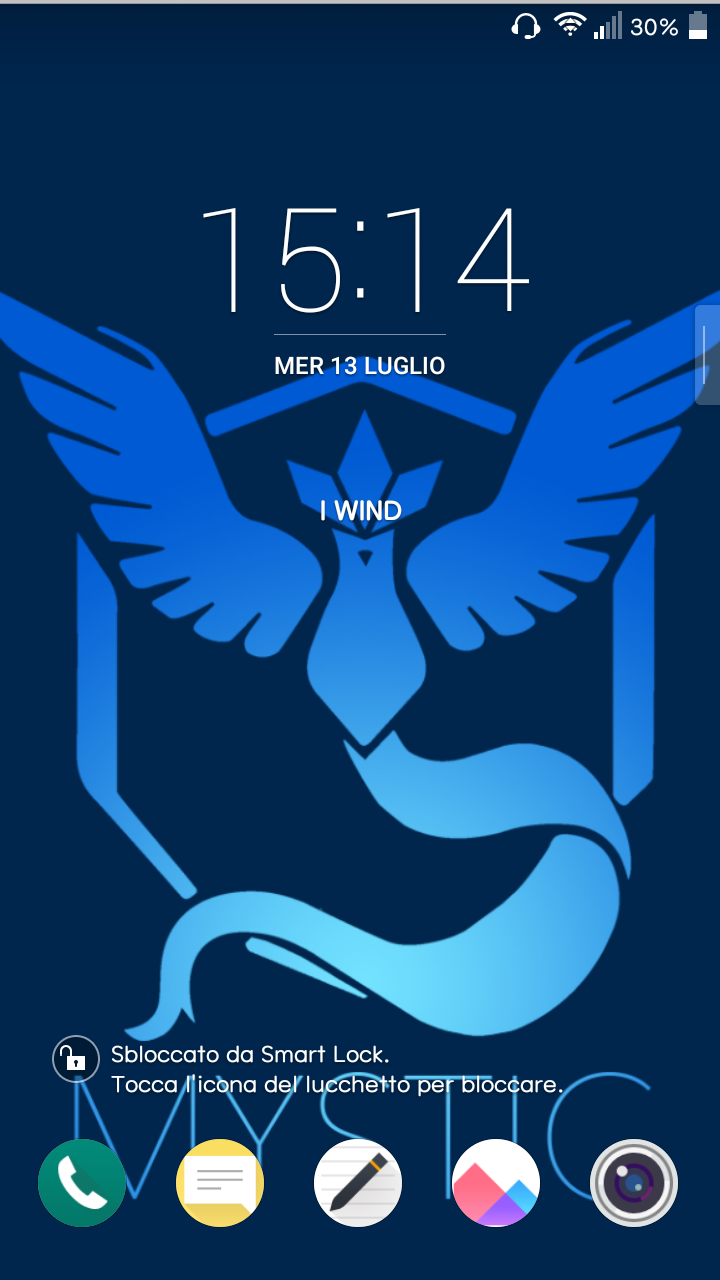Launch the camera shortcut
This screenshot has height=1280, width=720.
tap(634, 1183)
